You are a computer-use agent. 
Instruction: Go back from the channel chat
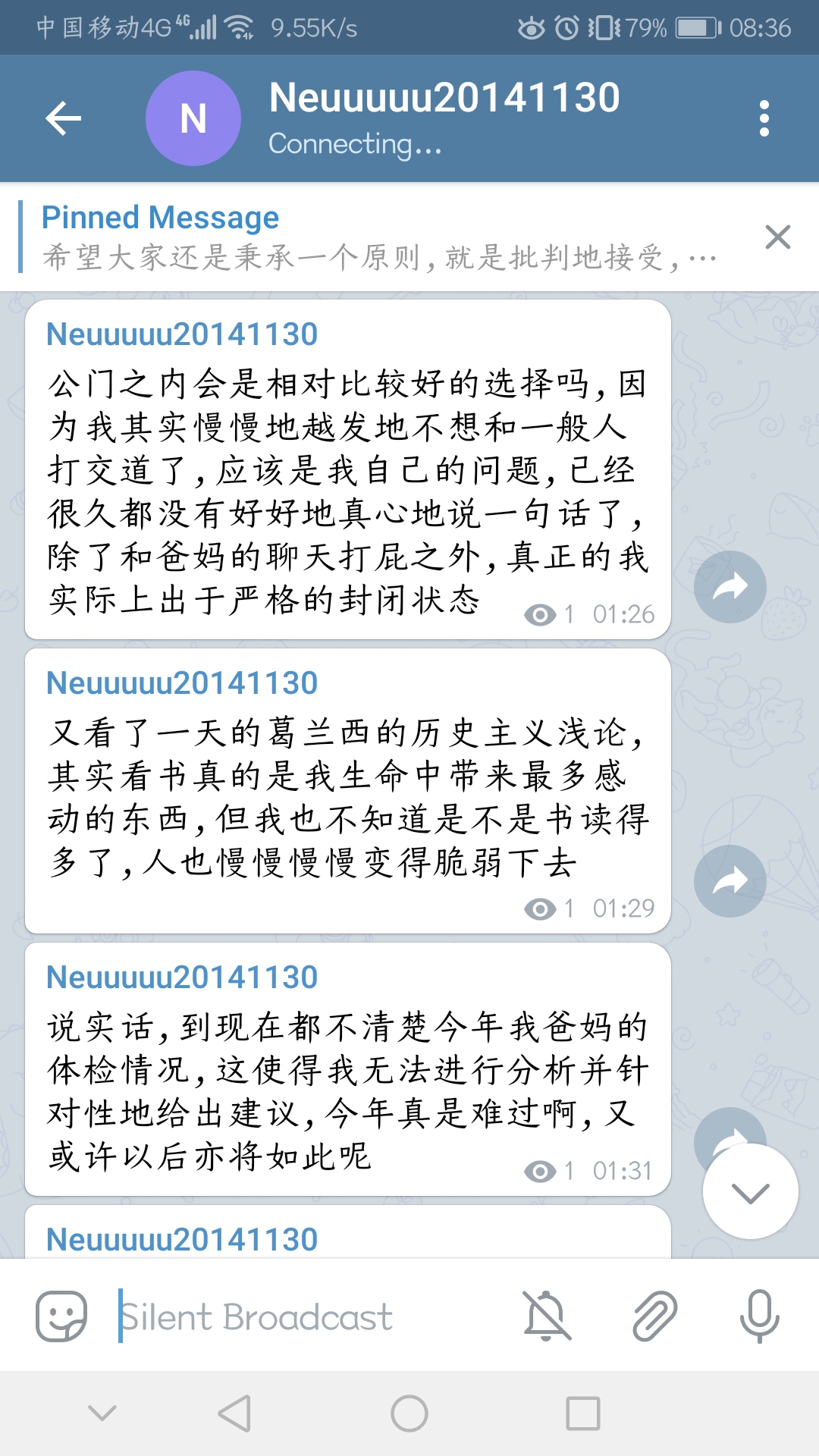(64, 118)
